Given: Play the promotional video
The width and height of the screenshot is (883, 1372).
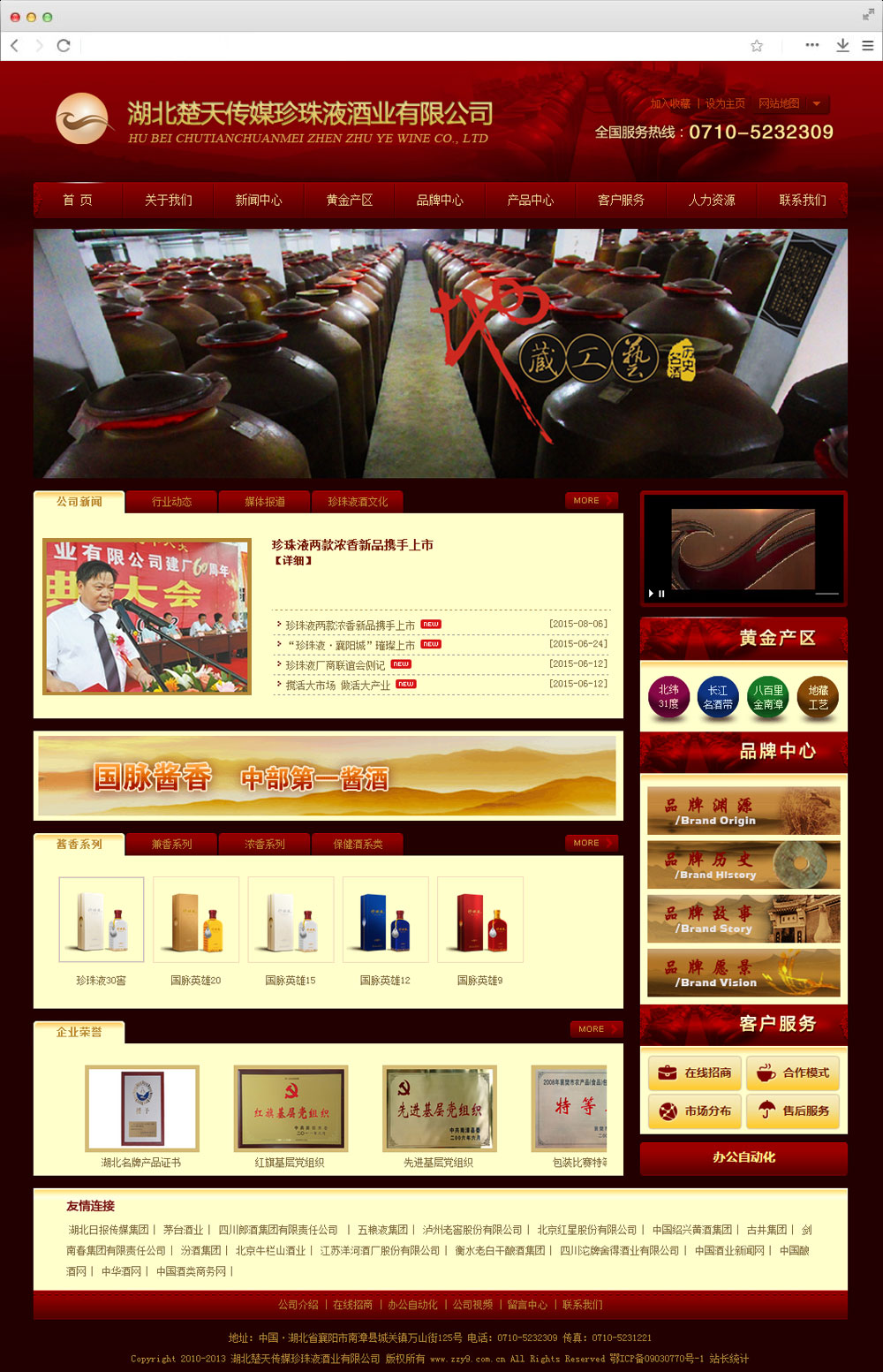Looking at the screenshot, I should (x=652, y=594).
